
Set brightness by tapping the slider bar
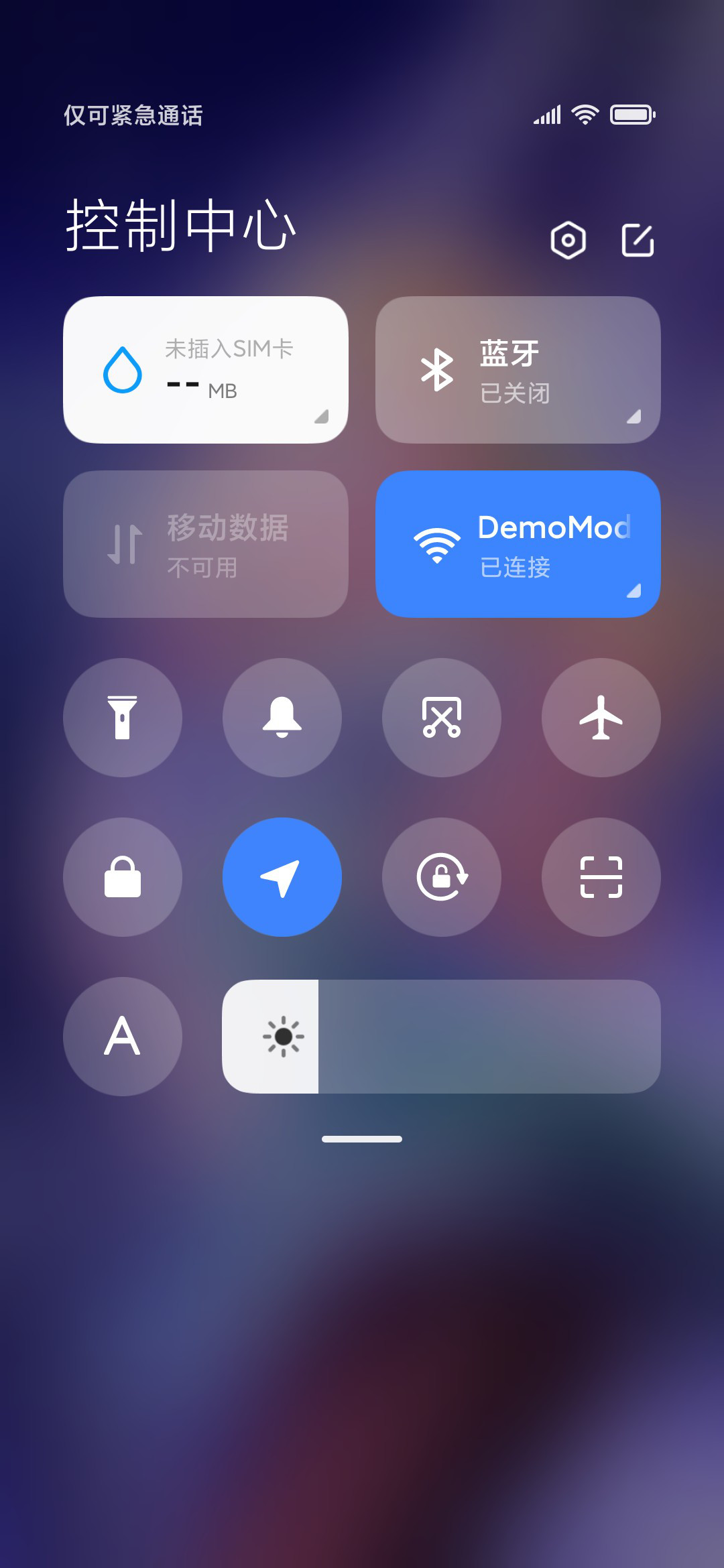442,1037
